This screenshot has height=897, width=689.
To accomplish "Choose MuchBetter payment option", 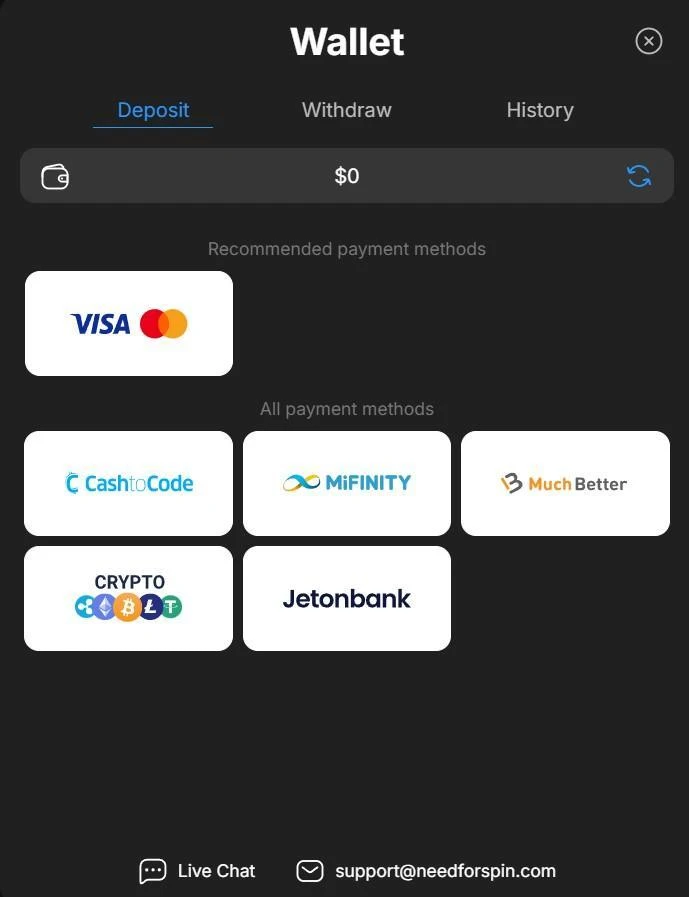I will 565,483.
